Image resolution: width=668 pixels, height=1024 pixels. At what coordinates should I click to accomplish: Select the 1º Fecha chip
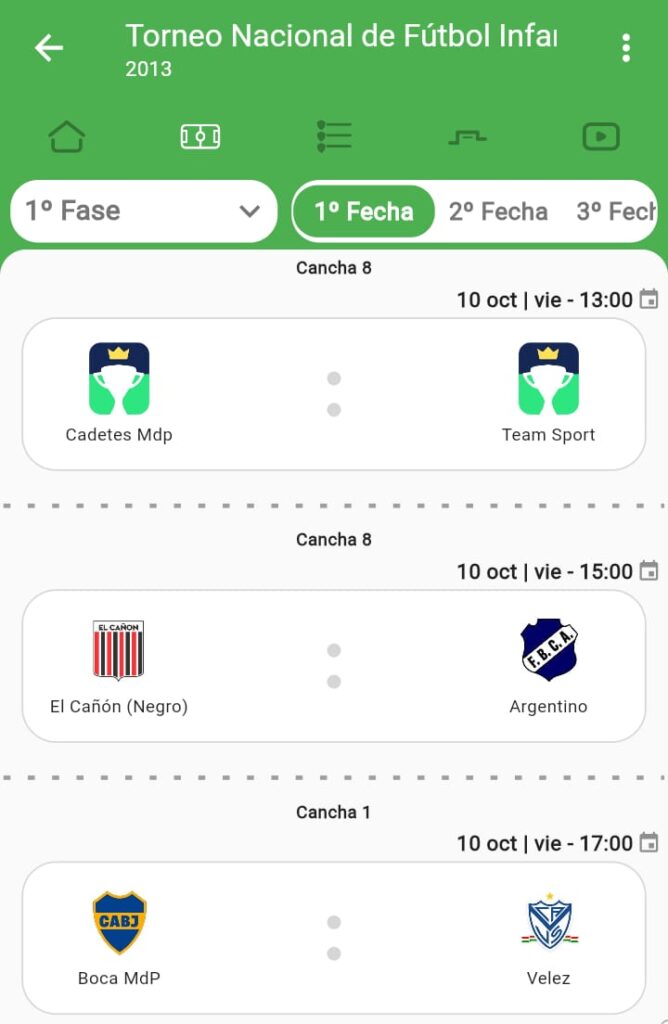(x=364, y=211)
